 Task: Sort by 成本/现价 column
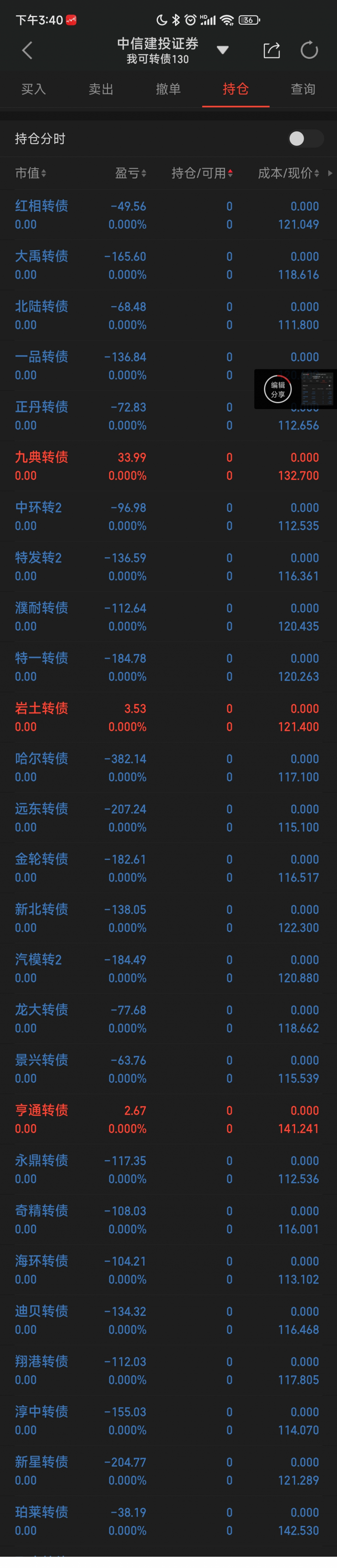[x=288, y=173]
